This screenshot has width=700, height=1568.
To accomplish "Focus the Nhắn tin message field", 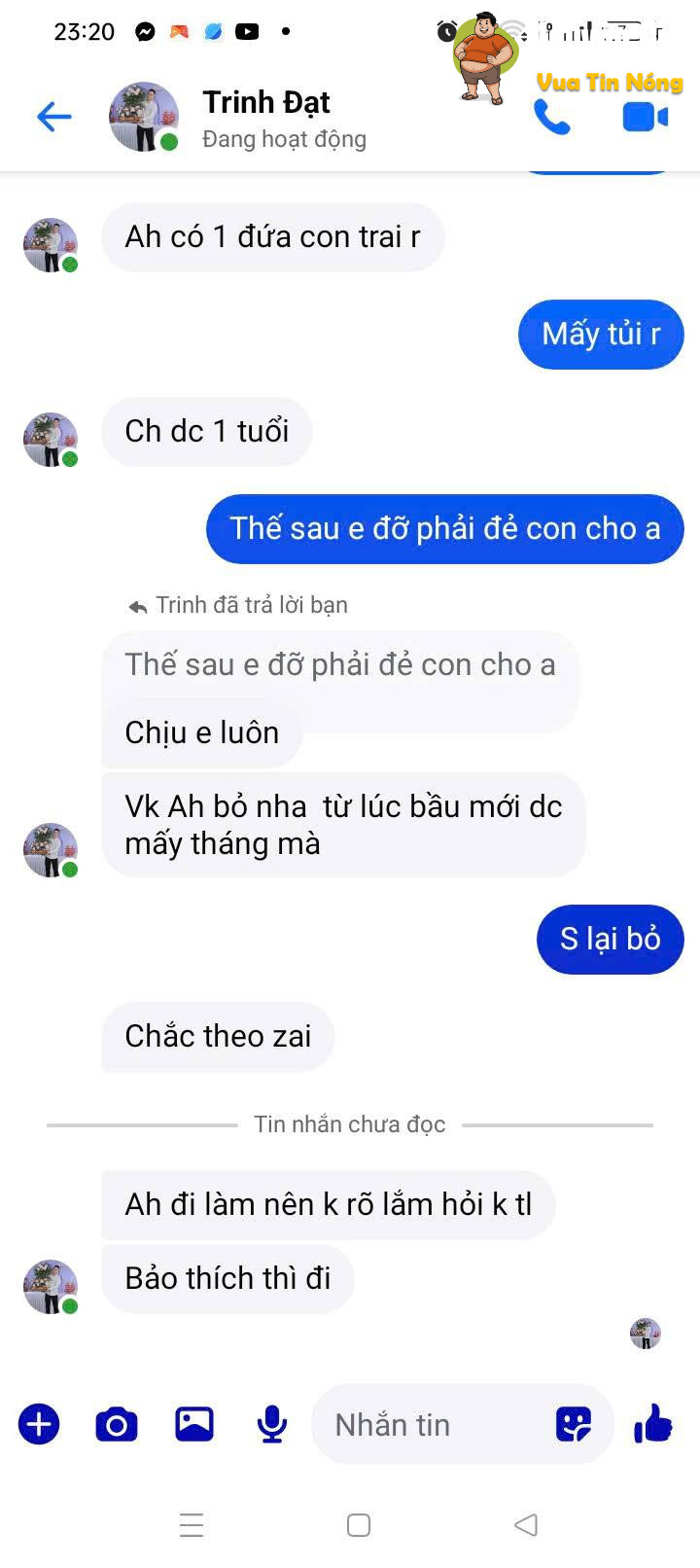I will pos(428,1425).
